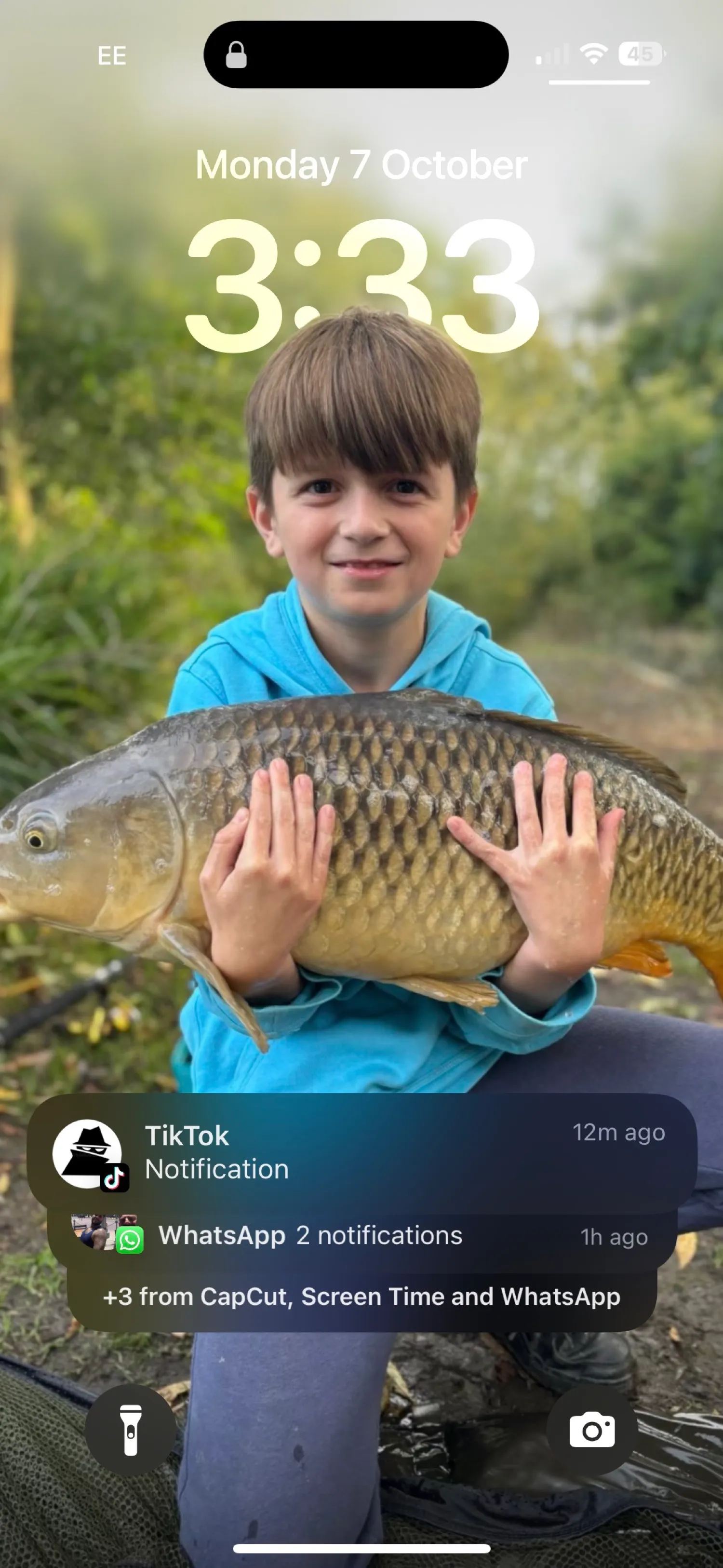Viewport: 723px width, 1568px height.
Task: Turn on the flashlight
Action: point(130,1430)
